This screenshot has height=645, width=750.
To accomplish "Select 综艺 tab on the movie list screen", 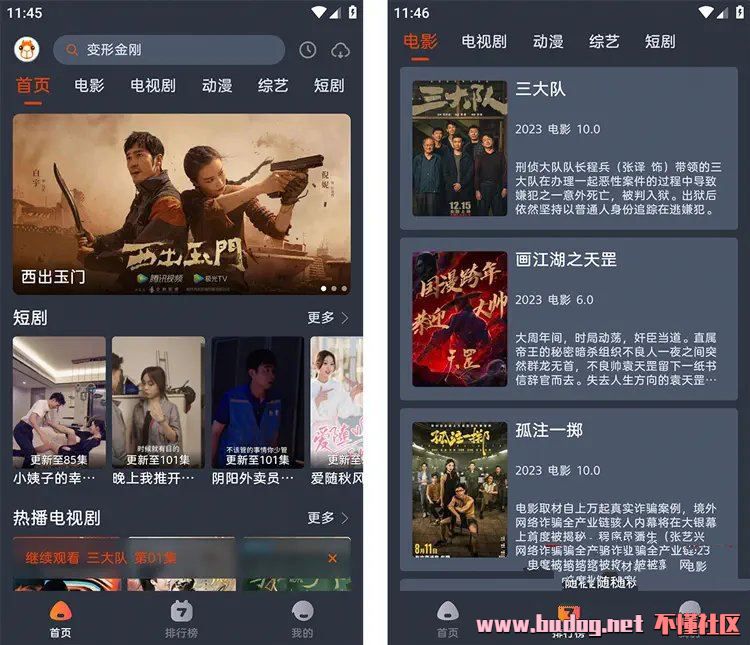I will [604, 42].
